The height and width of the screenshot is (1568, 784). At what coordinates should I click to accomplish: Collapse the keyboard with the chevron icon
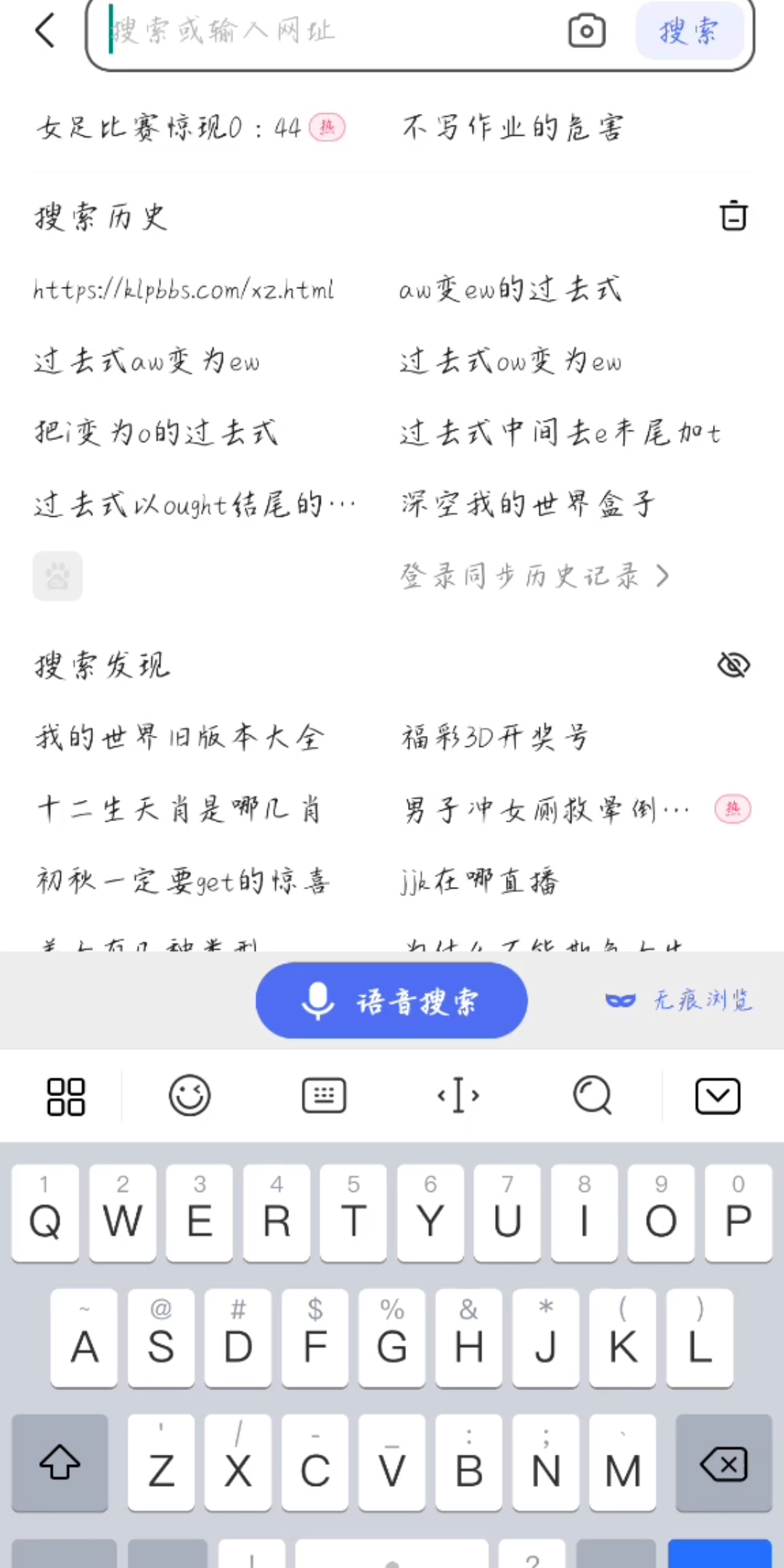tap(717, 1095)
